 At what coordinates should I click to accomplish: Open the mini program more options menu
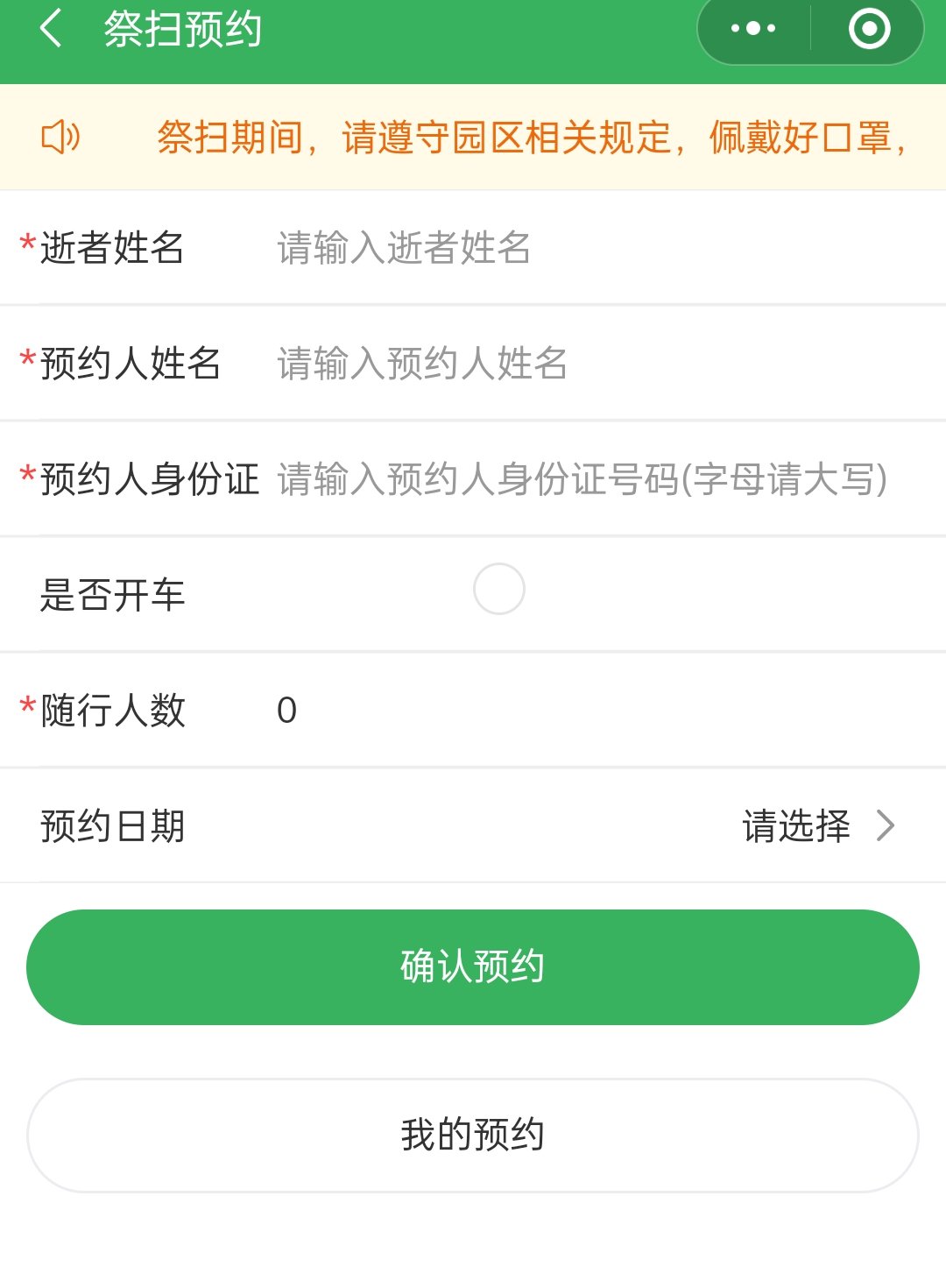point(753,29)
